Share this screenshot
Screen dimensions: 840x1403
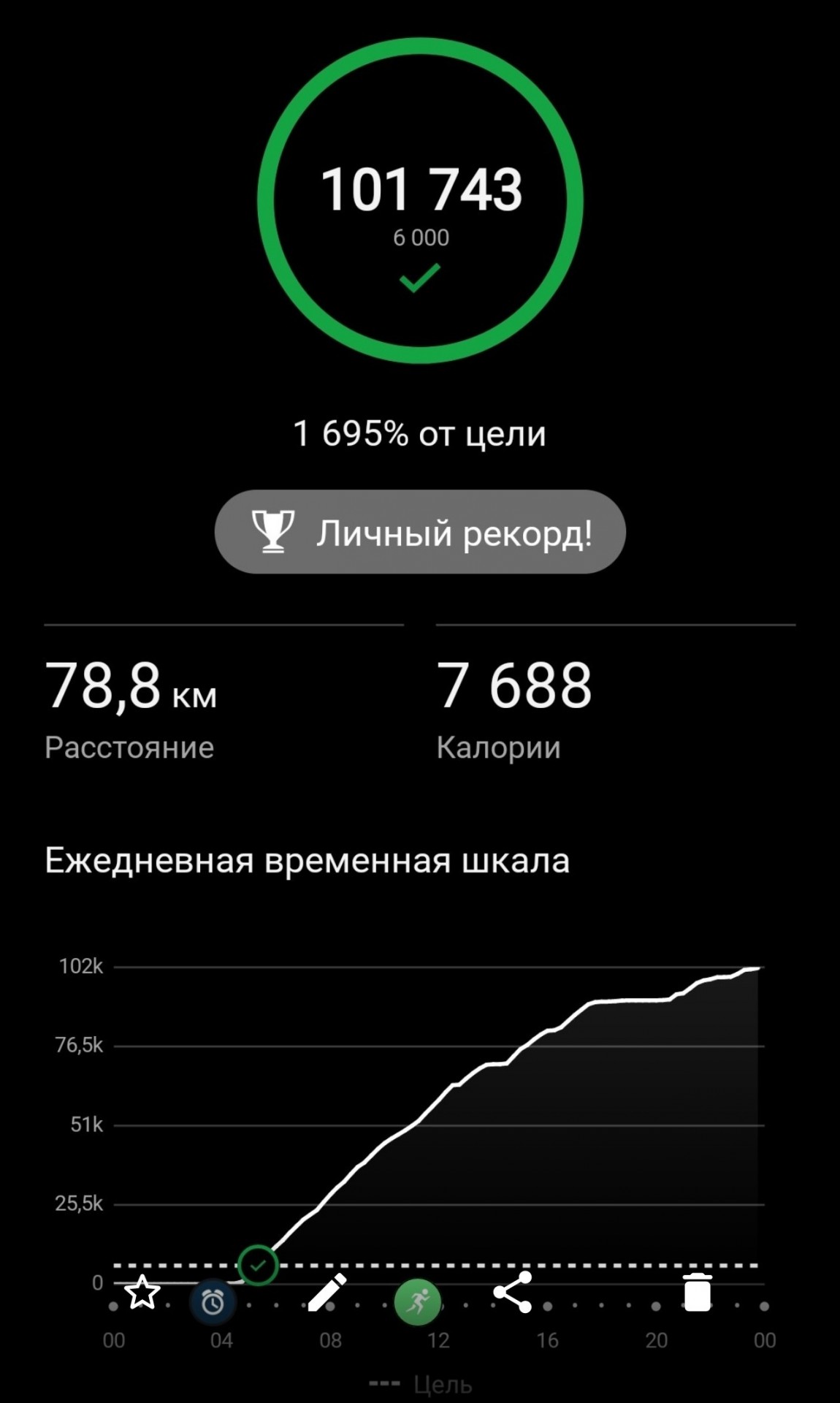pos(513,1292)
